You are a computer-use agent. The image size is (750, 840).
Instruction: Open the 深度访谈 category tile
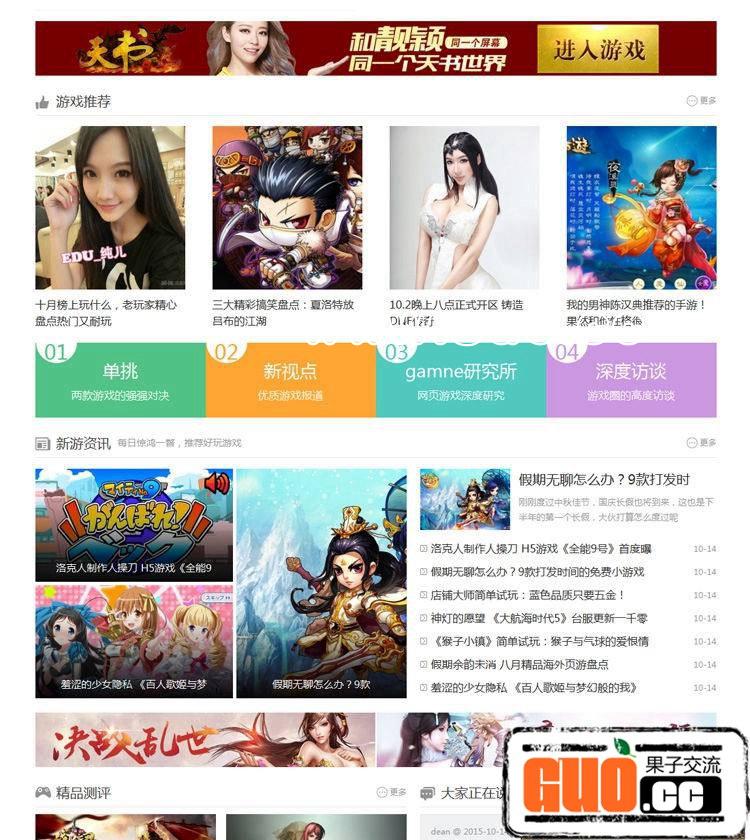[x=631, y=381]
